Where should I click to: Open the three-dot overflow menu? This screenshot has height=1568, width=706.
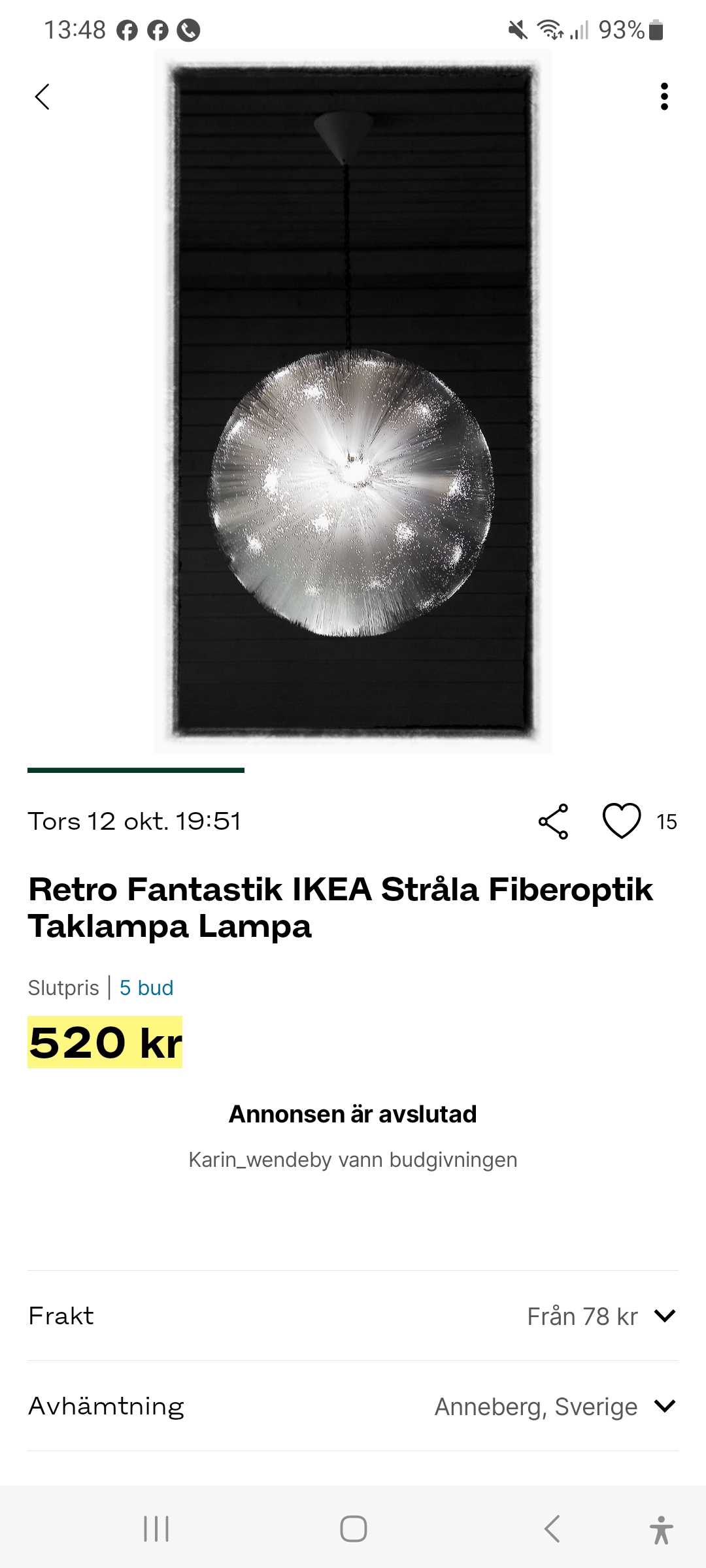click(x=664, y=97)
